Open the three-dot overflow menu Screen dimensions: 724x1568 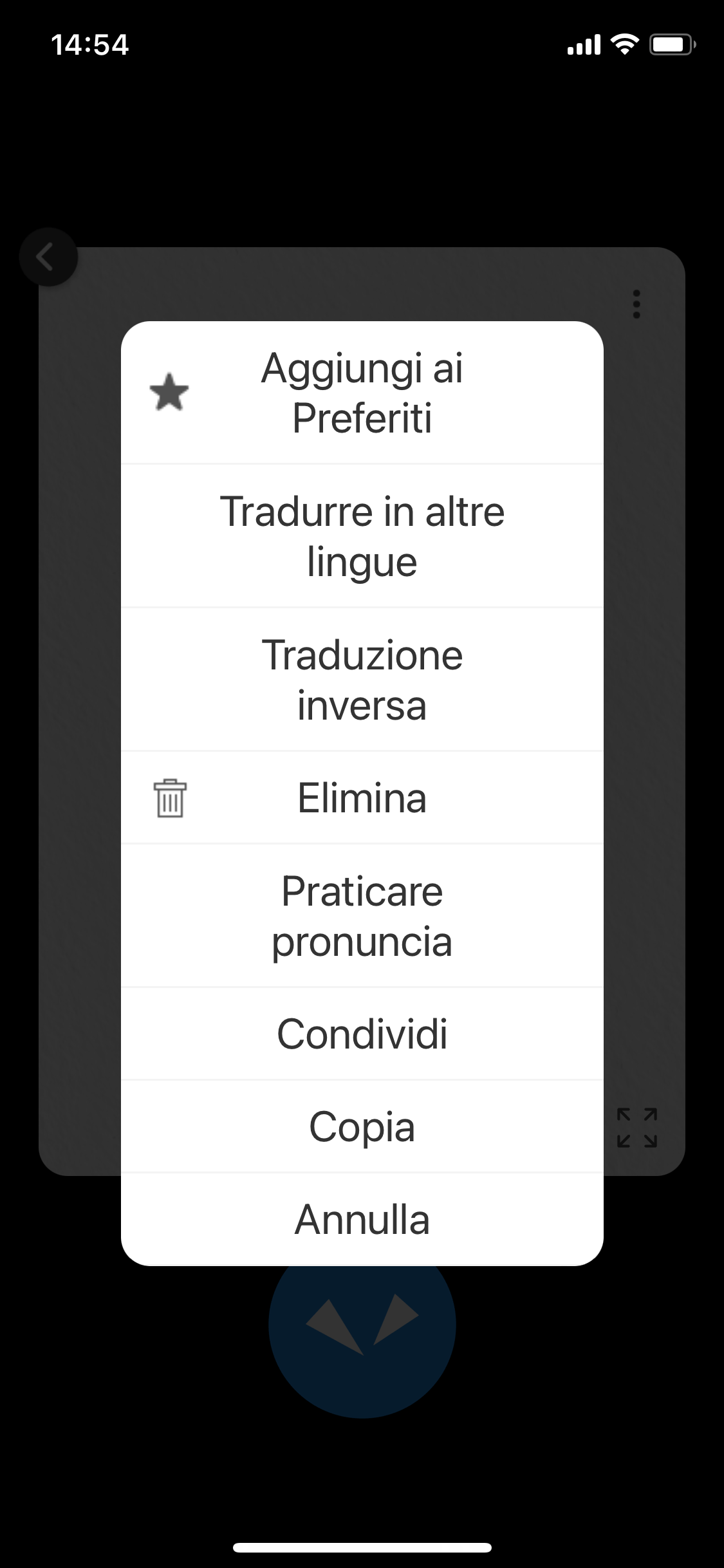coord(636,303)
